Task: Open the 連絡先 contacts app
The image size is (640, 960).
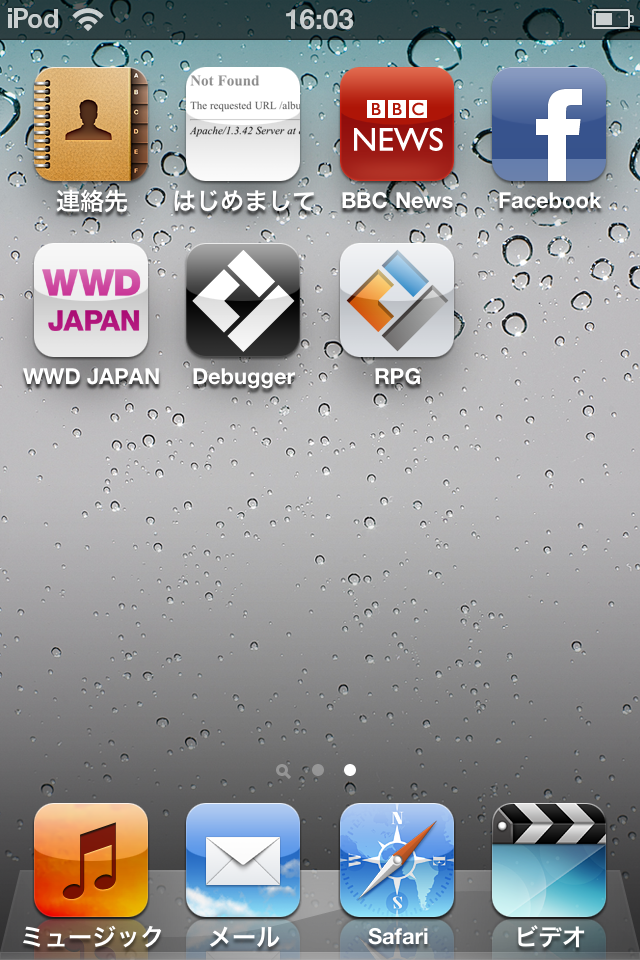Action: [x=91, y=124]
